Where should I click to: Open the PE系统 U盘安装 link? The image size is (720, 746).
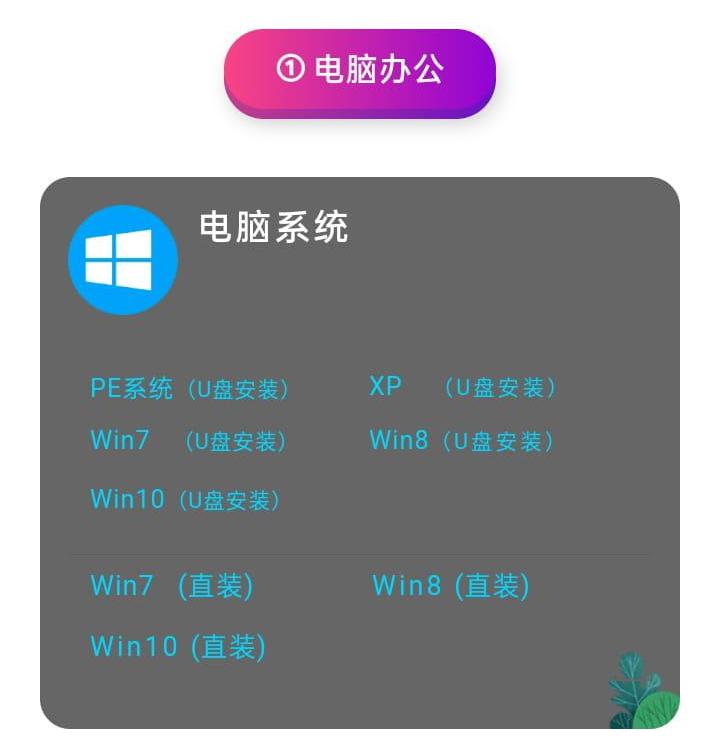(190, 388)
